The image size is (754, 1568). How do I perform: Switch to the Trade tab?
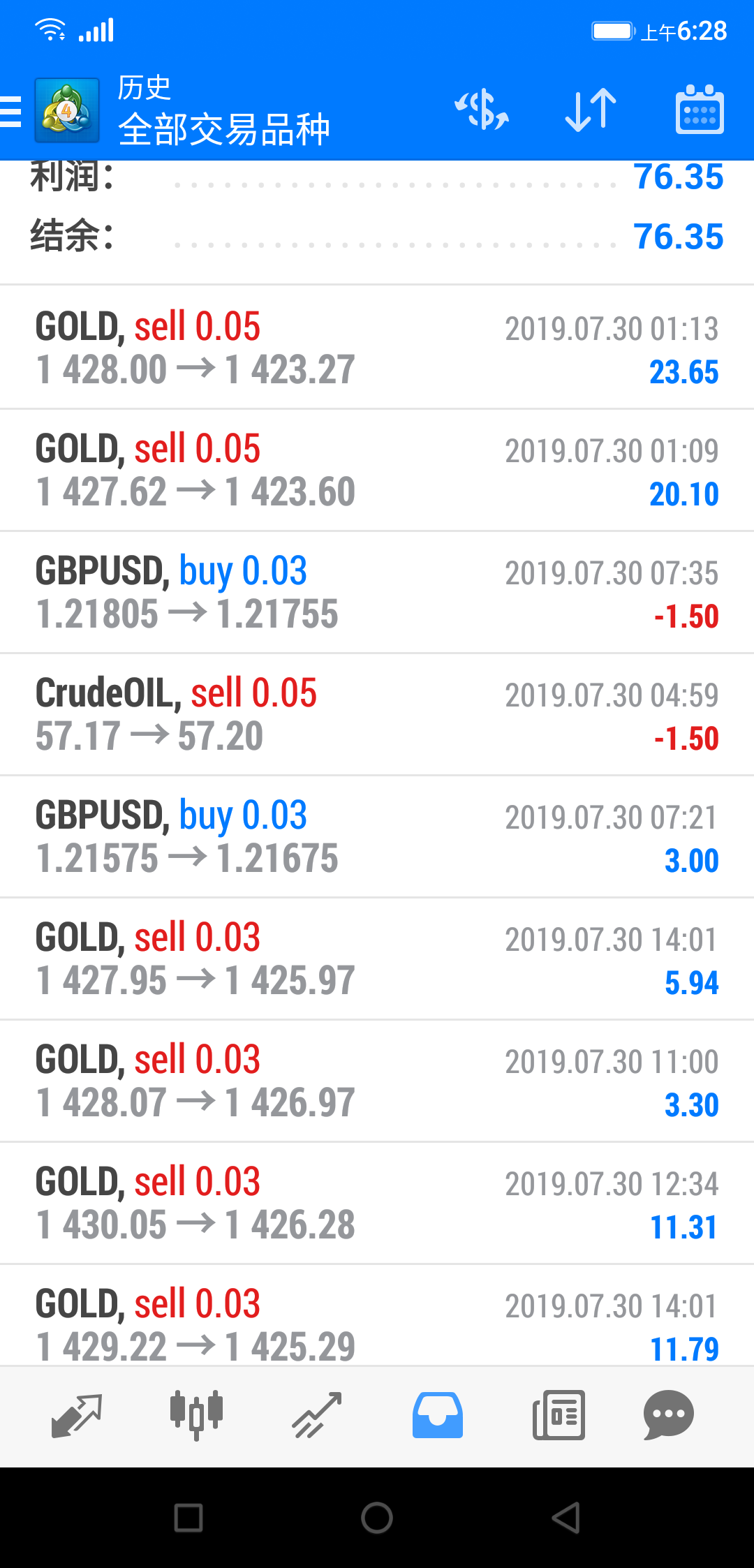(x=317, y=1414)
